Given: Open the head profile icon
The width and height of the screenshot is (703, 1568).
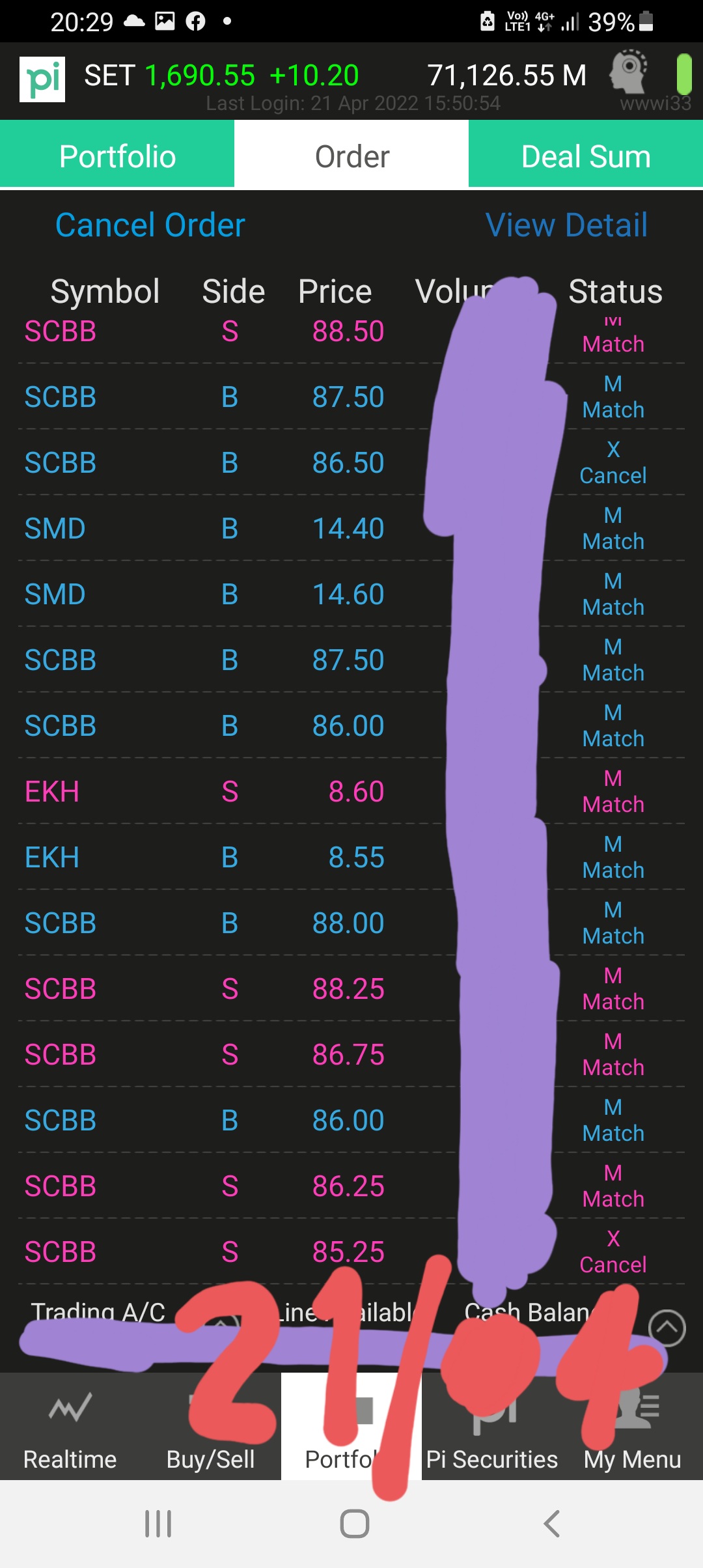Looking at the screenshot, I should [x=628, y=72].
